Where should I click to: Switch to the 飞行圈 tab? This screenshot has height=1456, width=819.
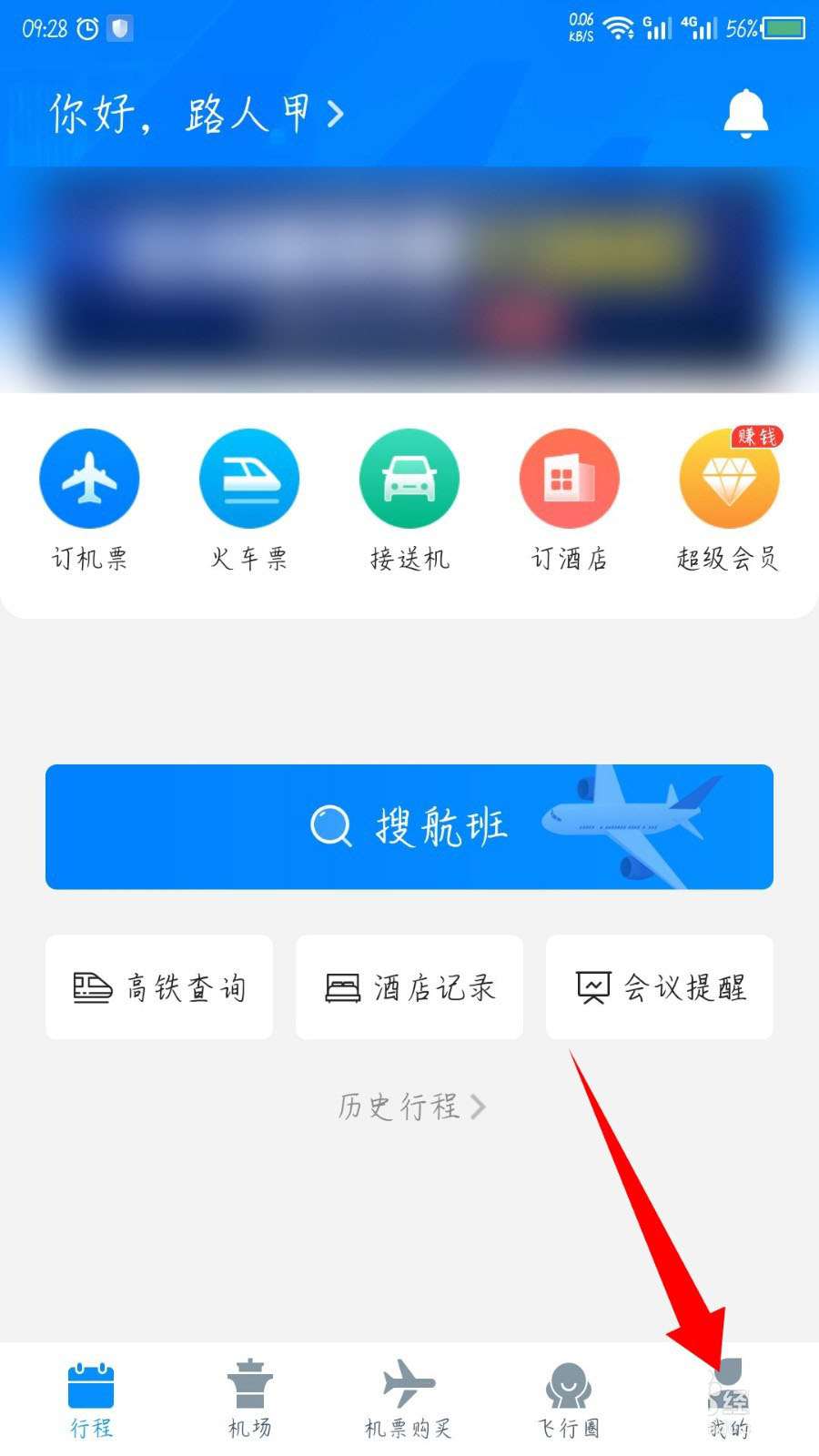[x=569, y=1400]
